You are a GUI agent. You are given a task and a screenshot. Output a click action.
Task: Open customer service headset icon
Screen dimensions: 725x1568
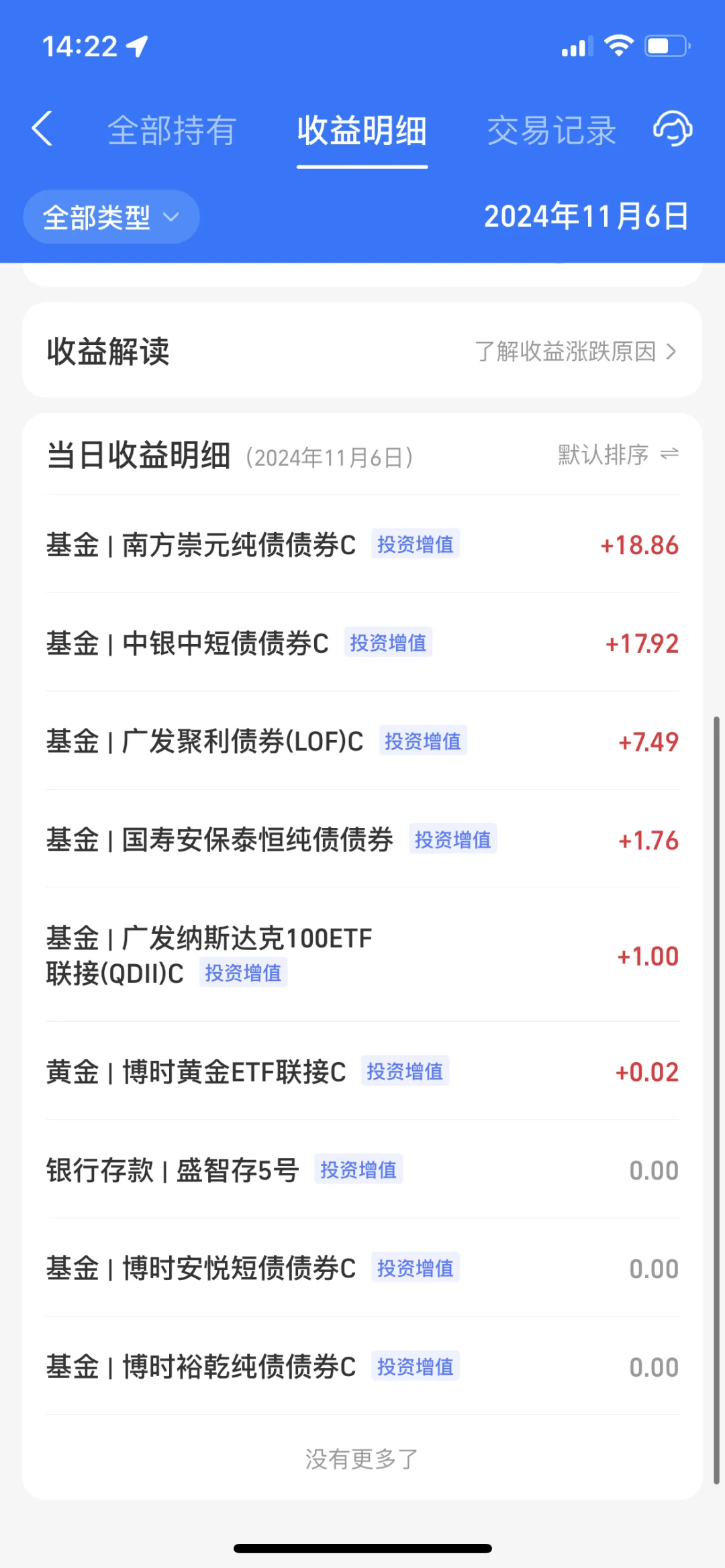(673, 129)
